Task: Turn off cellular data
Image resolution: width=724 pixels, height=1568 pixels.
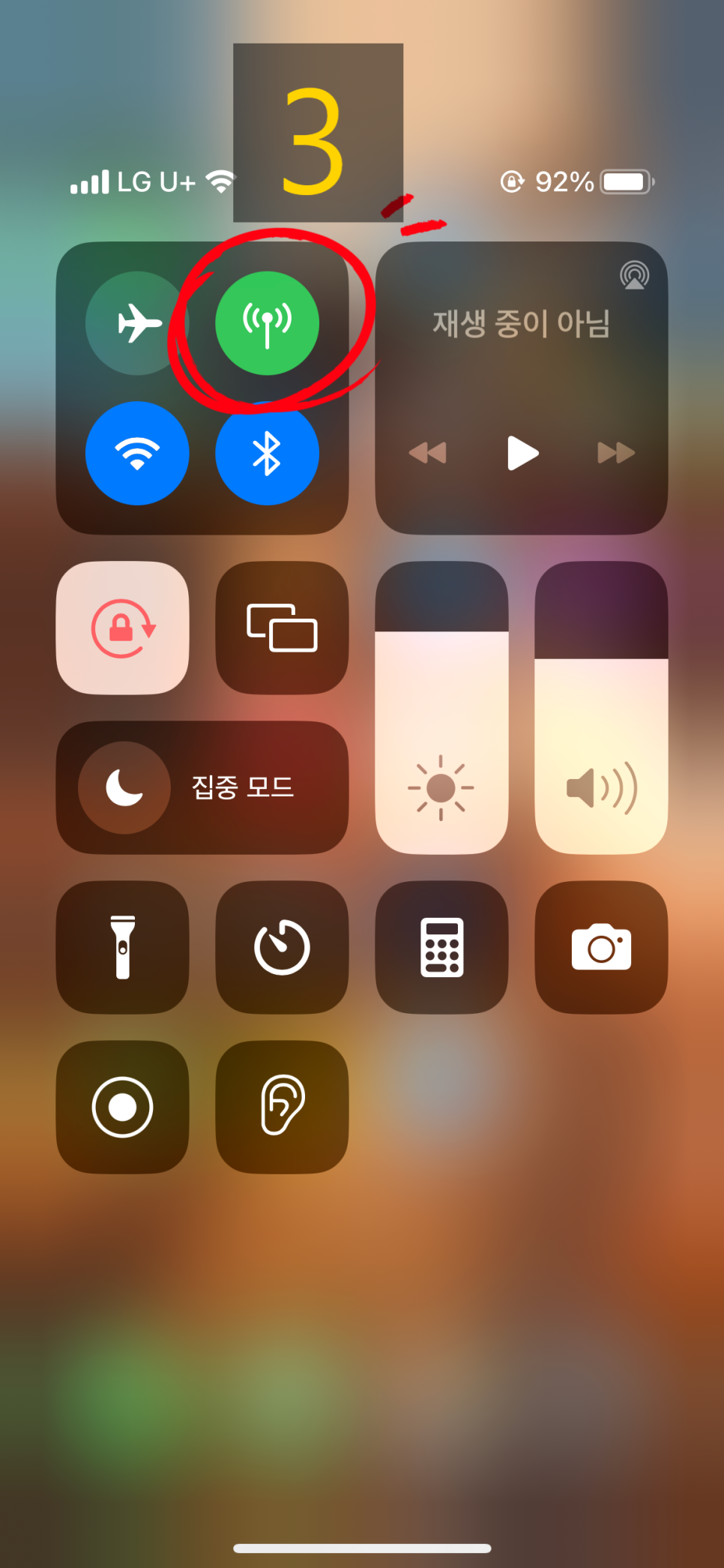Action: pos(267,323)
